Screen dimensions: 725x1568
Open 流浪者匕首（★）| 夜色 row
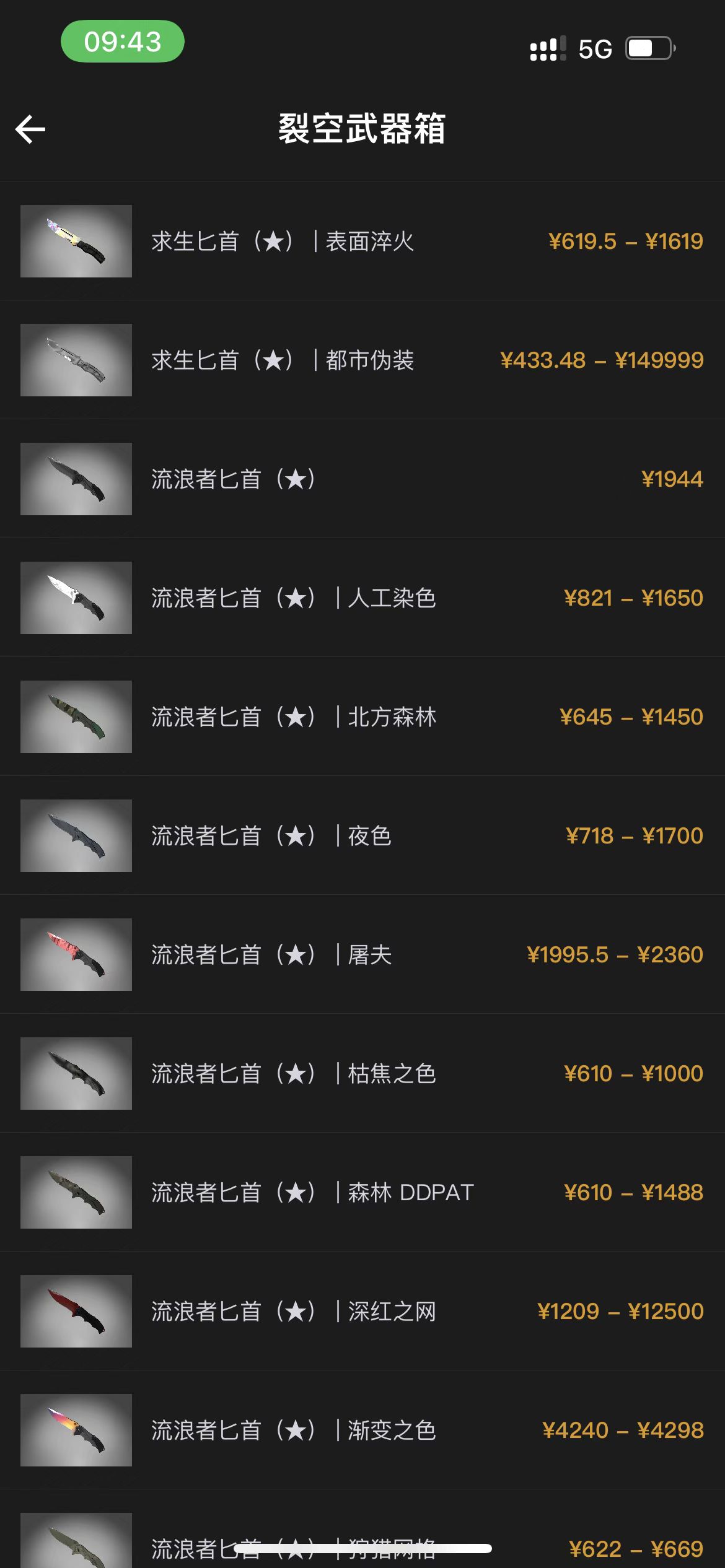[x=362, y=835]
